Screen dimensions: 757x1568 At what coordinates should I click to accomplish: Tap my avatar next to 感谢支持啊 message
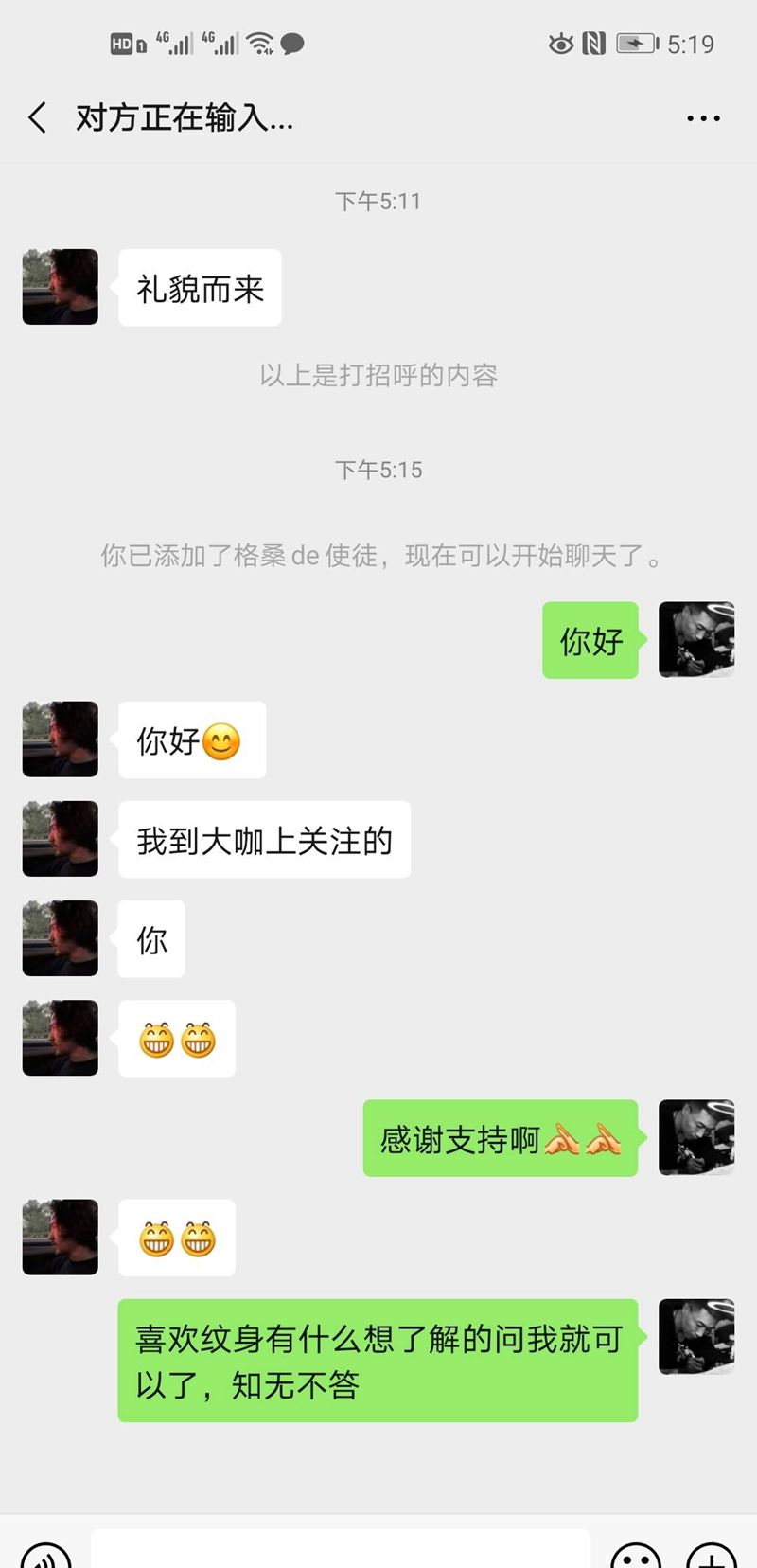click(696, 1137)
